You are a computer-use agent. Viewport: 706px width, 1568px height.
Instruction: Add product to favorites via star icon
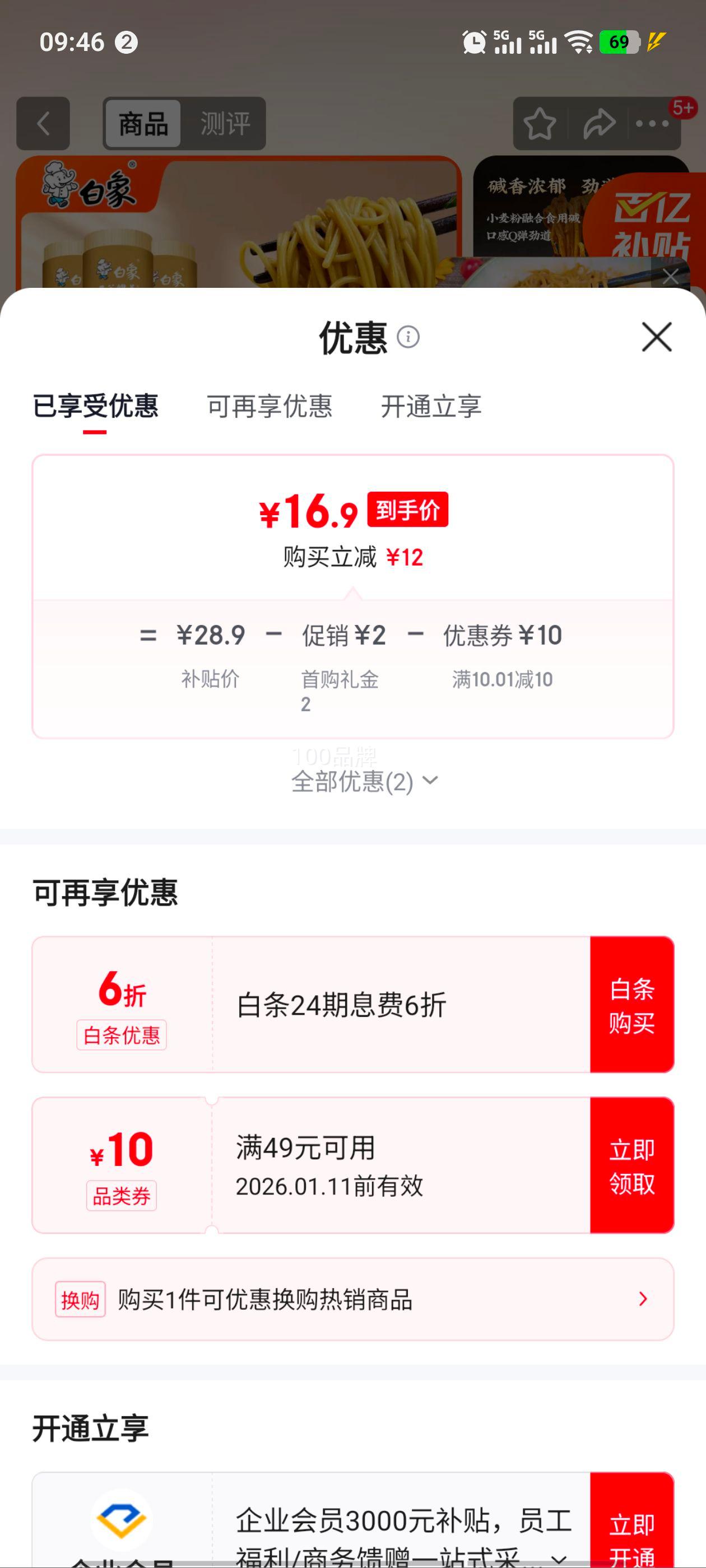coord(541,123)
